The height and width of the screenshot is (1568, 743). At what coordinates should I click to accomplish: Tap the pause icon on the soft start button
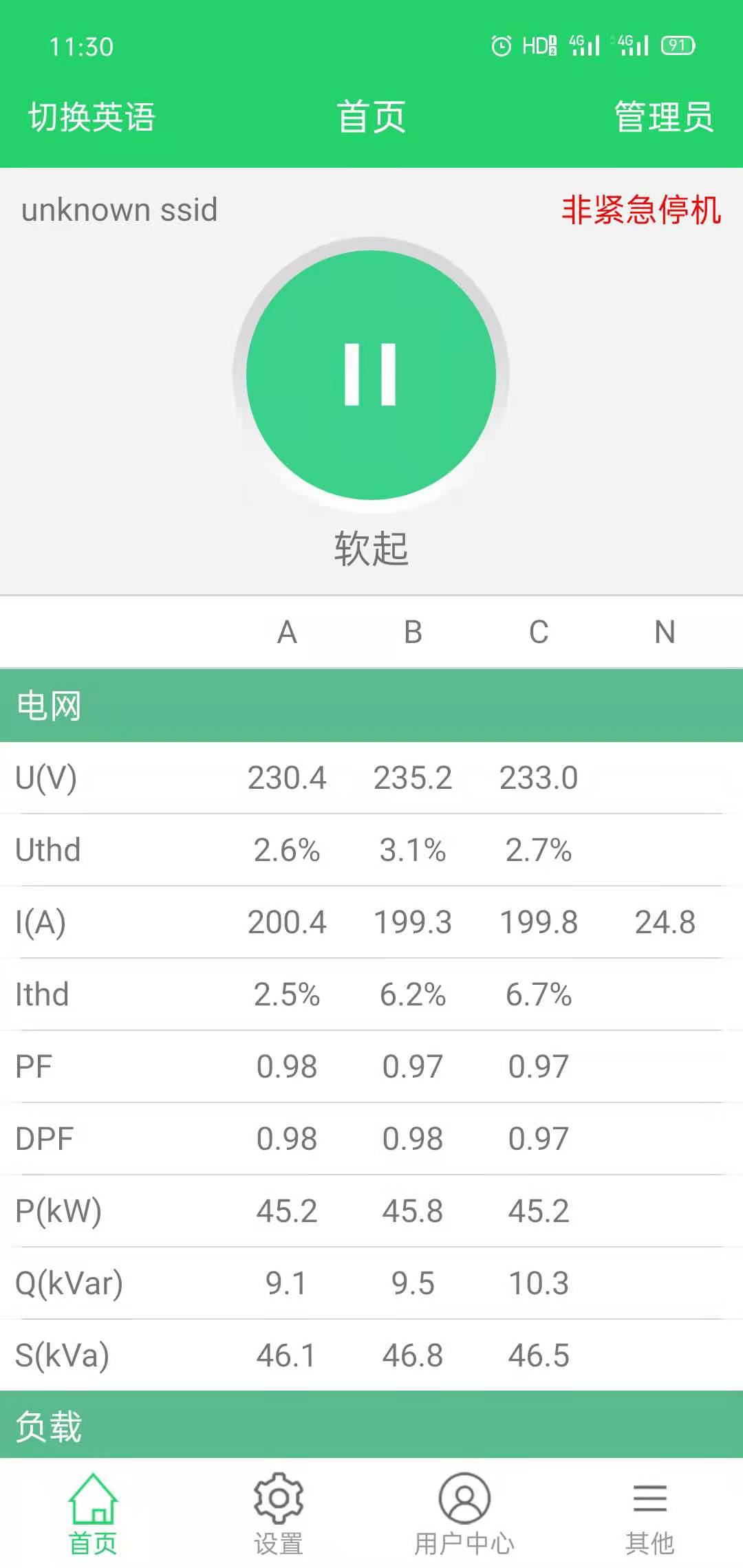pos(370,375)
